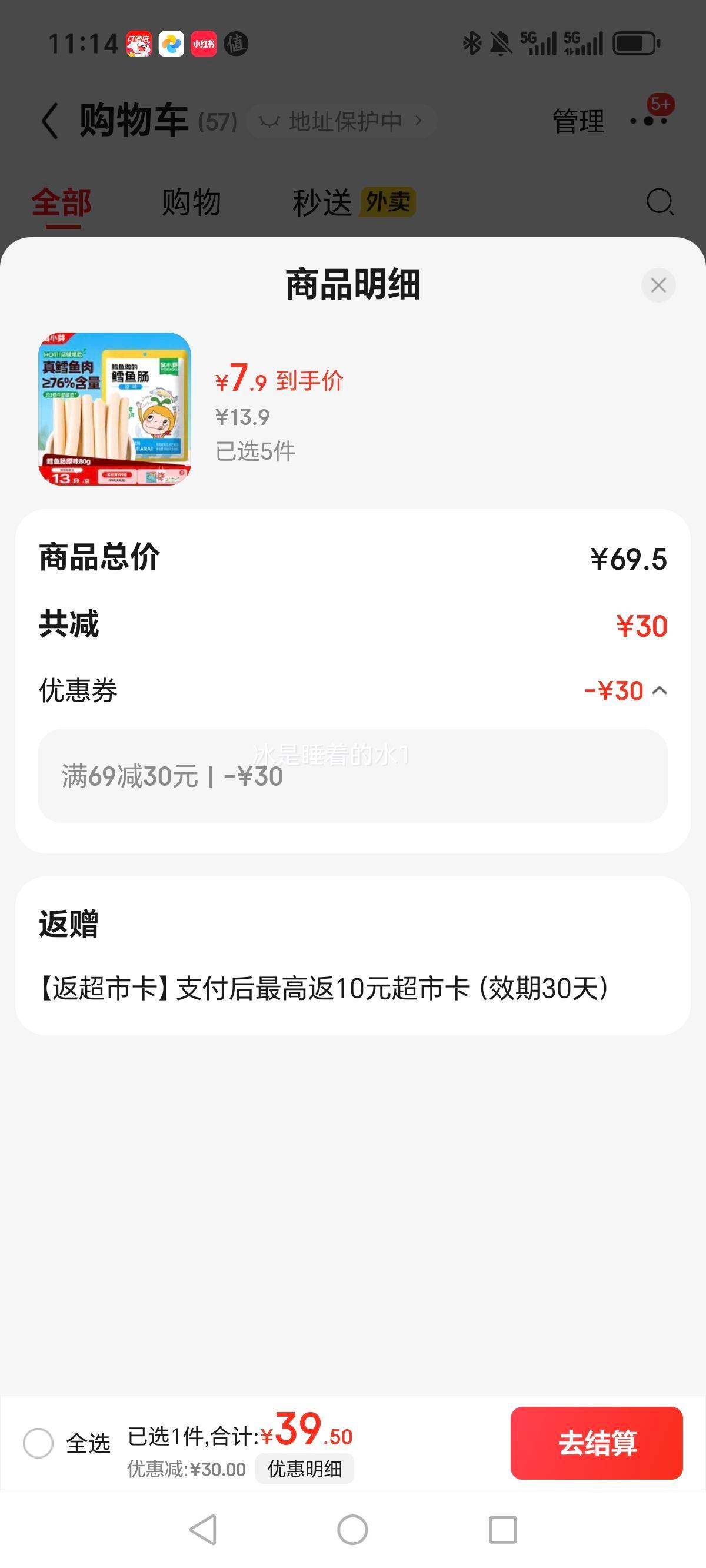
Task: Open 管理 to manage the cart
Action: point(578,121)
